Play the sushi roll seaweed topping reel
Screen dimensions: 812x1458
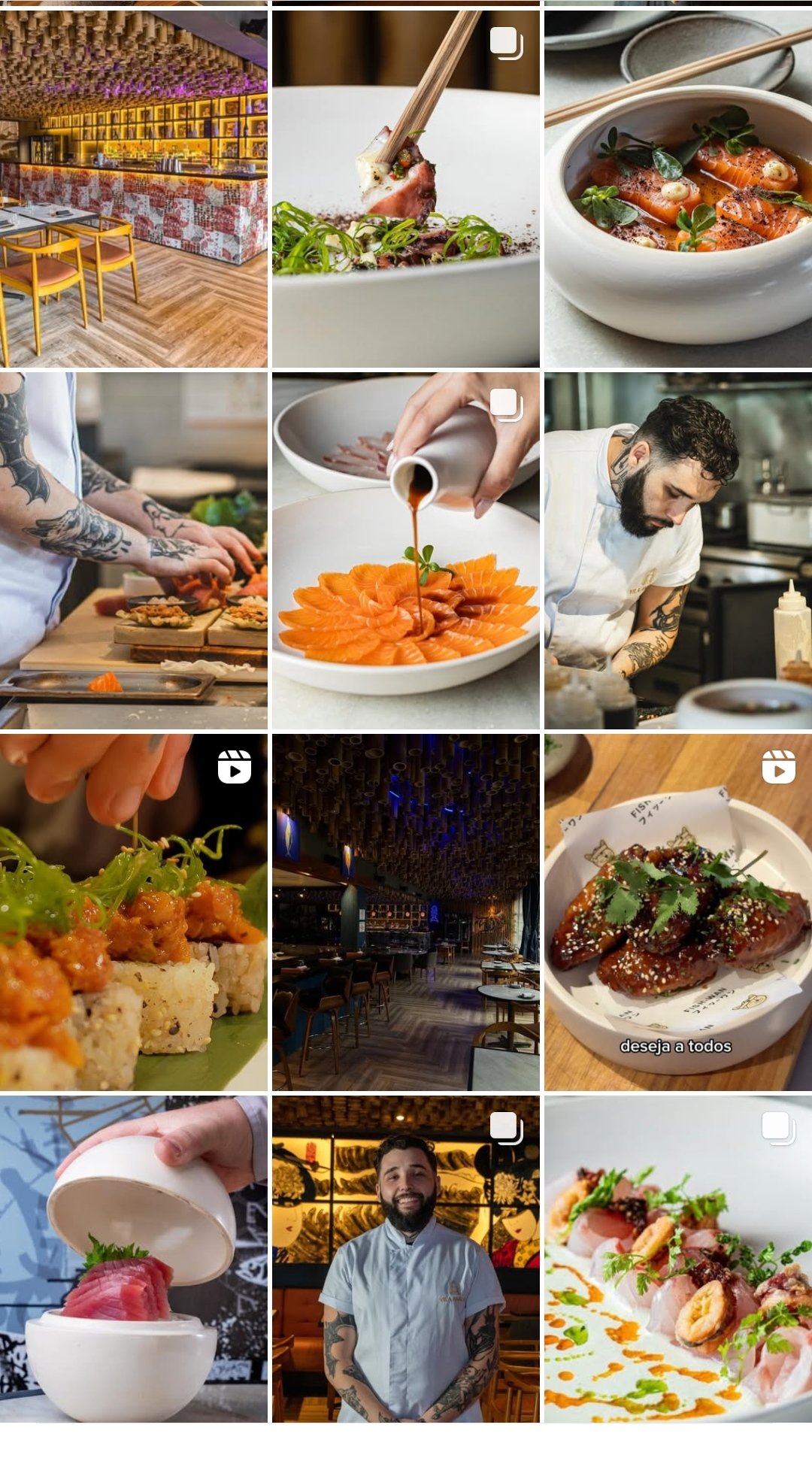(x=133, y=912)
